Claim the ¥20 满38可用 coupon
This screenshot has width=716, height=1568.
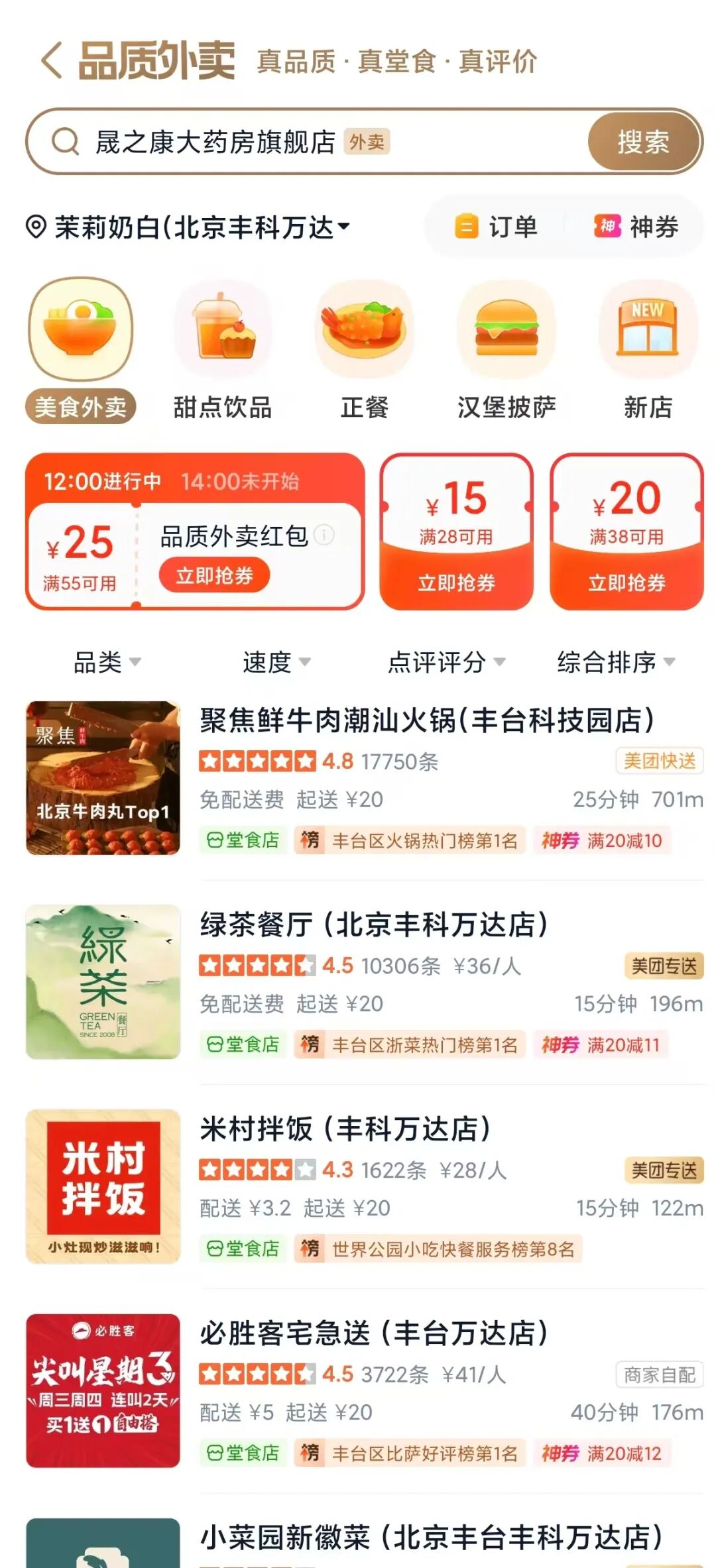coord(626,582)
